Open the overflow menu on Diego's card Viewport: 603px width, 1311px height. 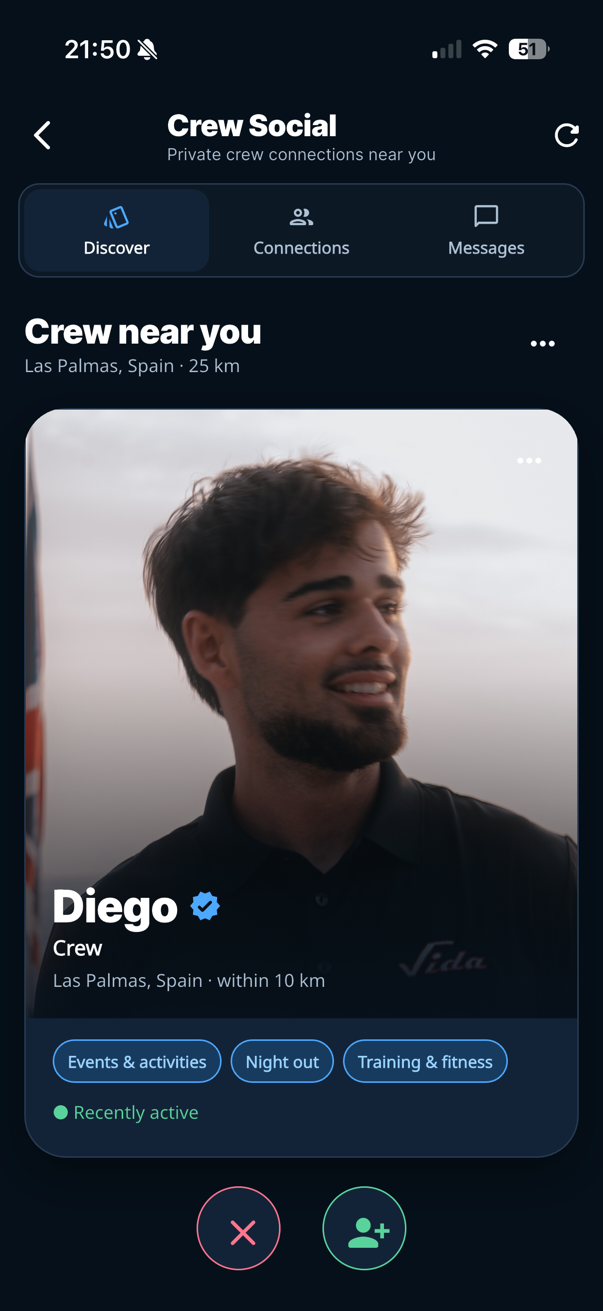click(x=529, y=461)
